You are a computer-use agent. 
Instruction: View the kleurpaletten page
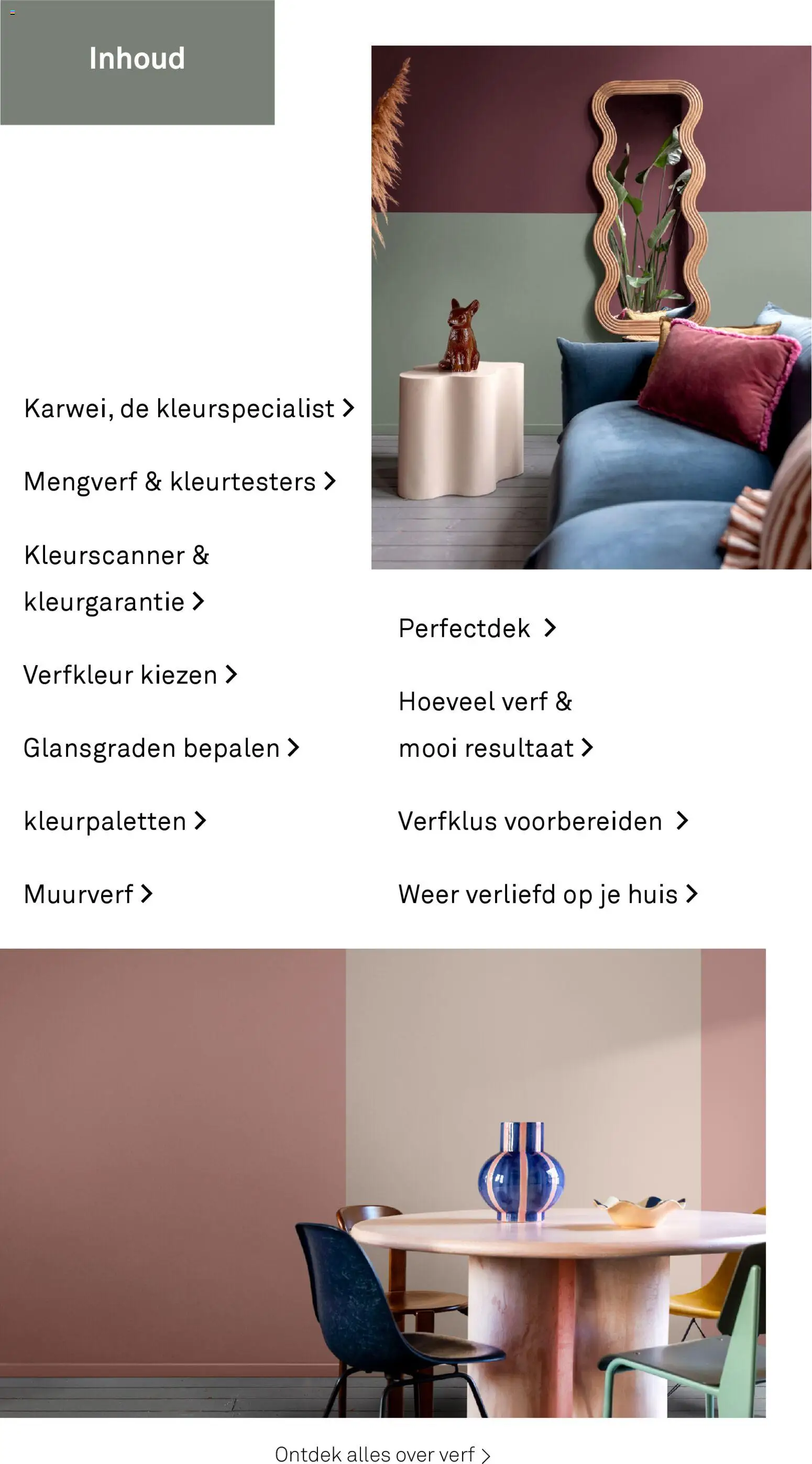tap(115, 822)
